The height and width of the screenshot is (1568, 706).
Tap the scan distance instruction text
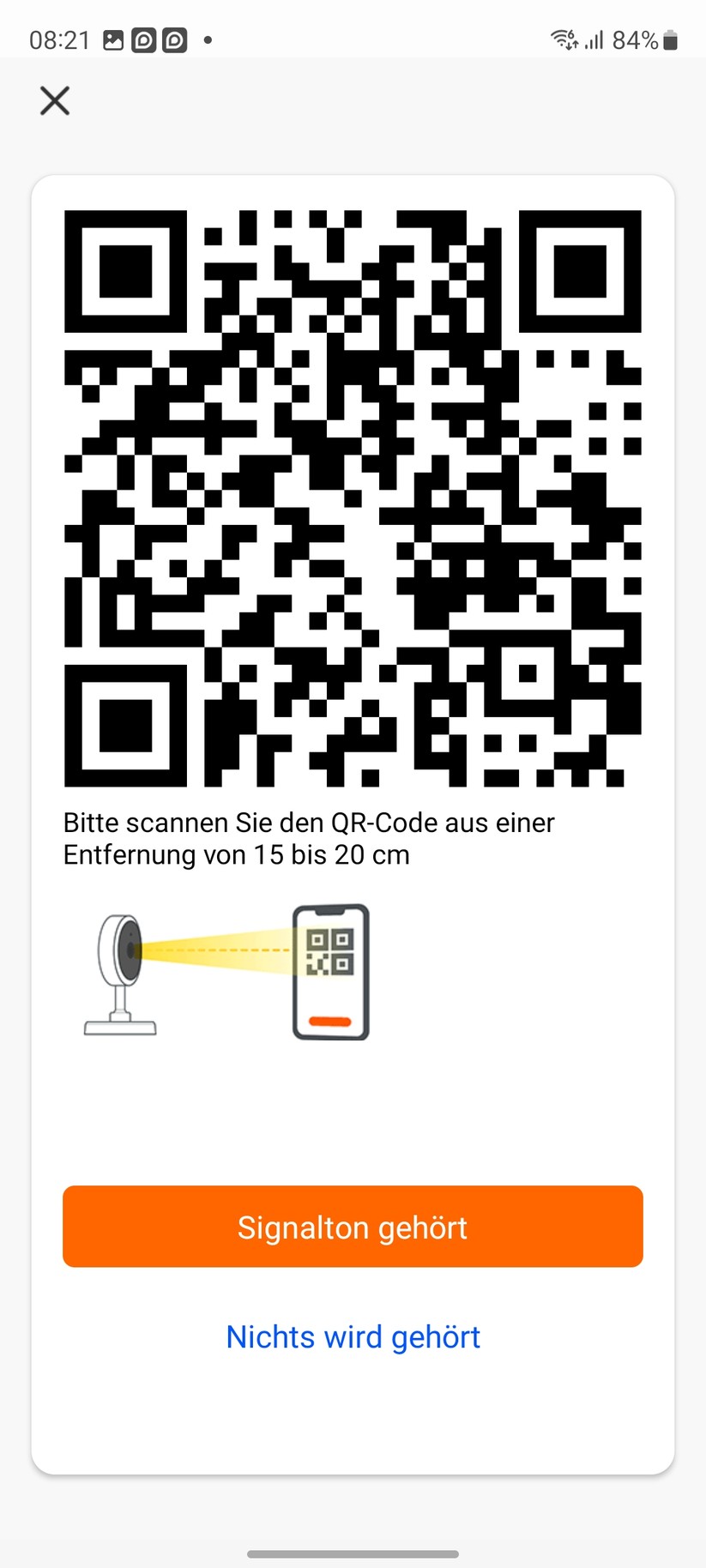click(309, 838)
